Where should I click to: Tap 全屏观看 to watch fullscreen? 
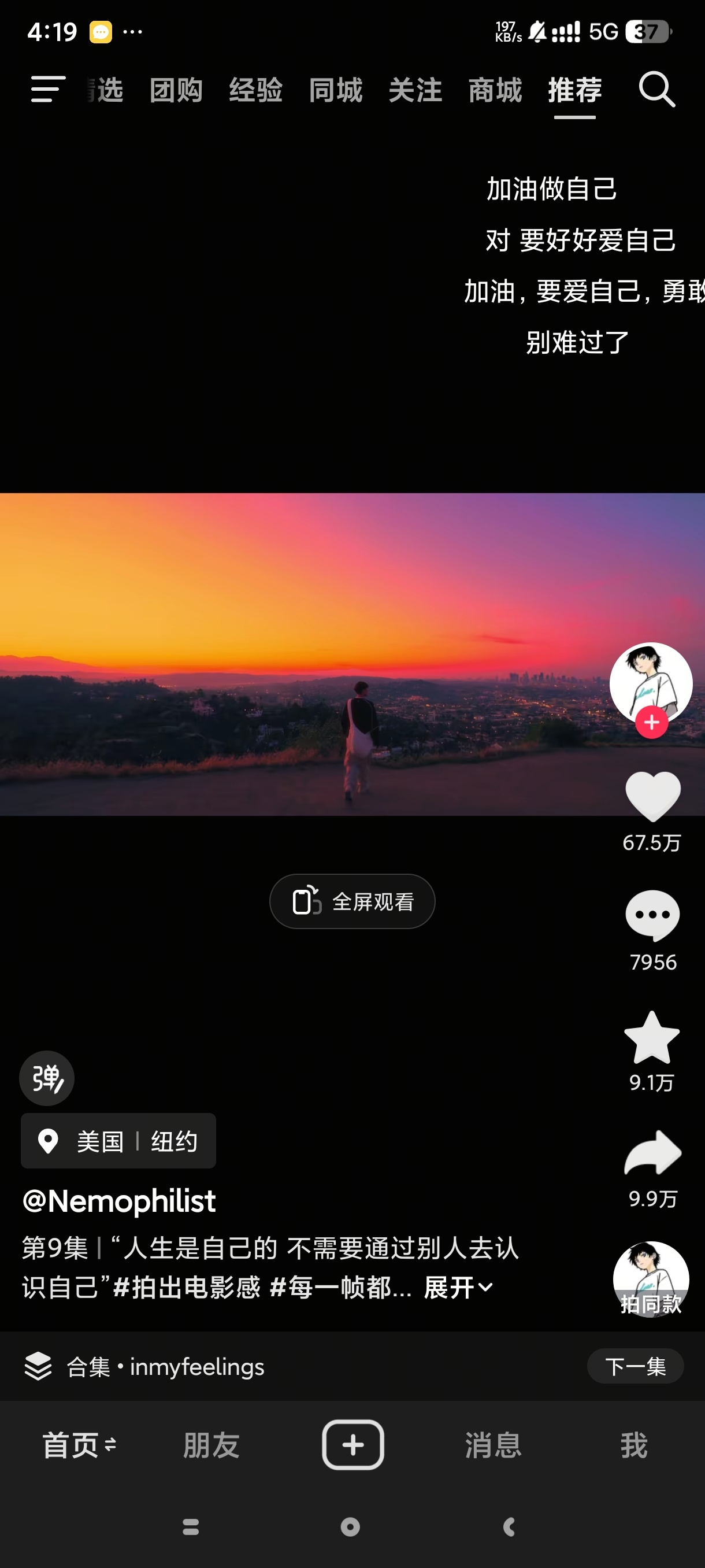tap(352, 901)
